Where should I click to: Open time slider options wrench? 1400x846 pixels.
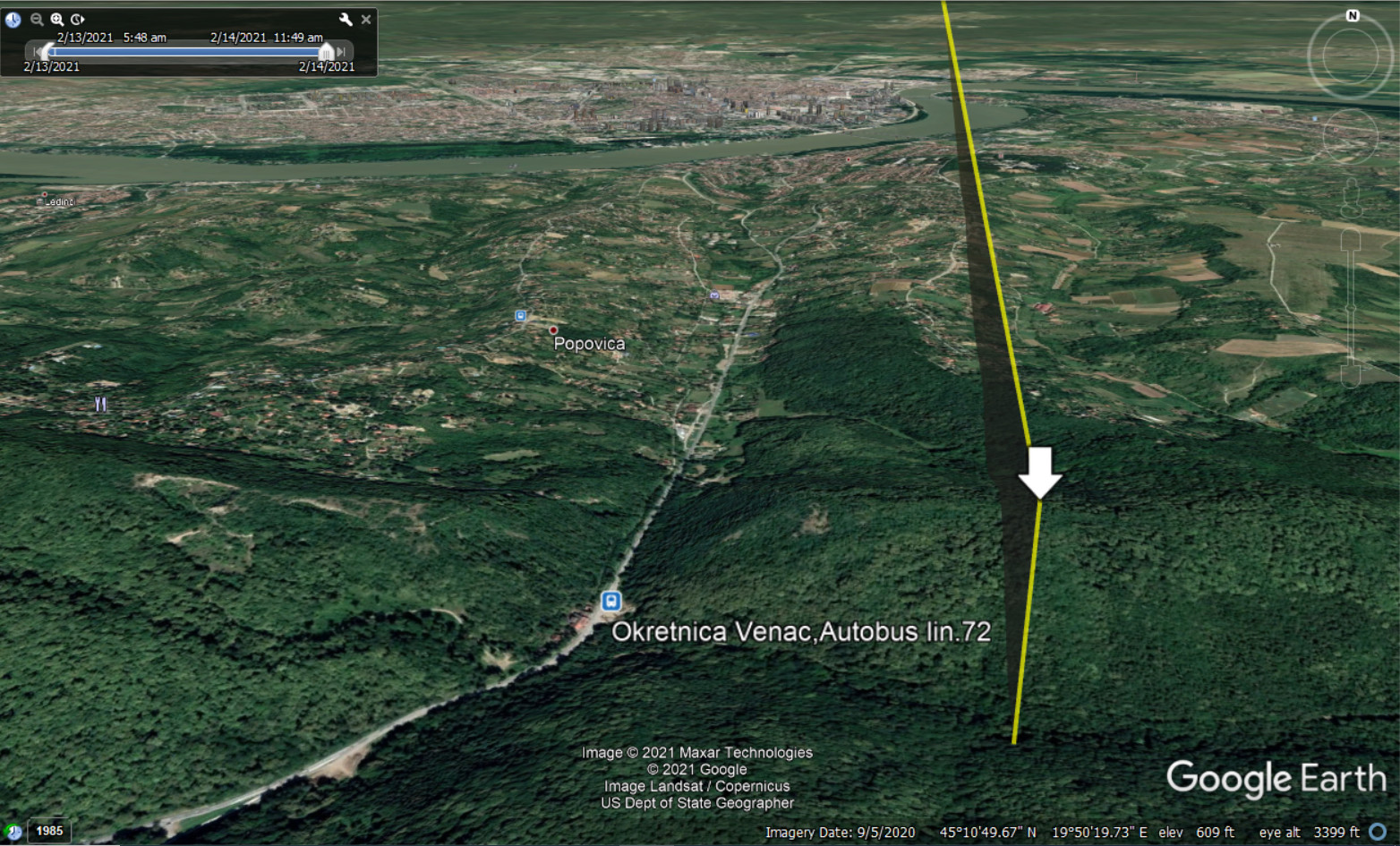(x=346, y=19)
